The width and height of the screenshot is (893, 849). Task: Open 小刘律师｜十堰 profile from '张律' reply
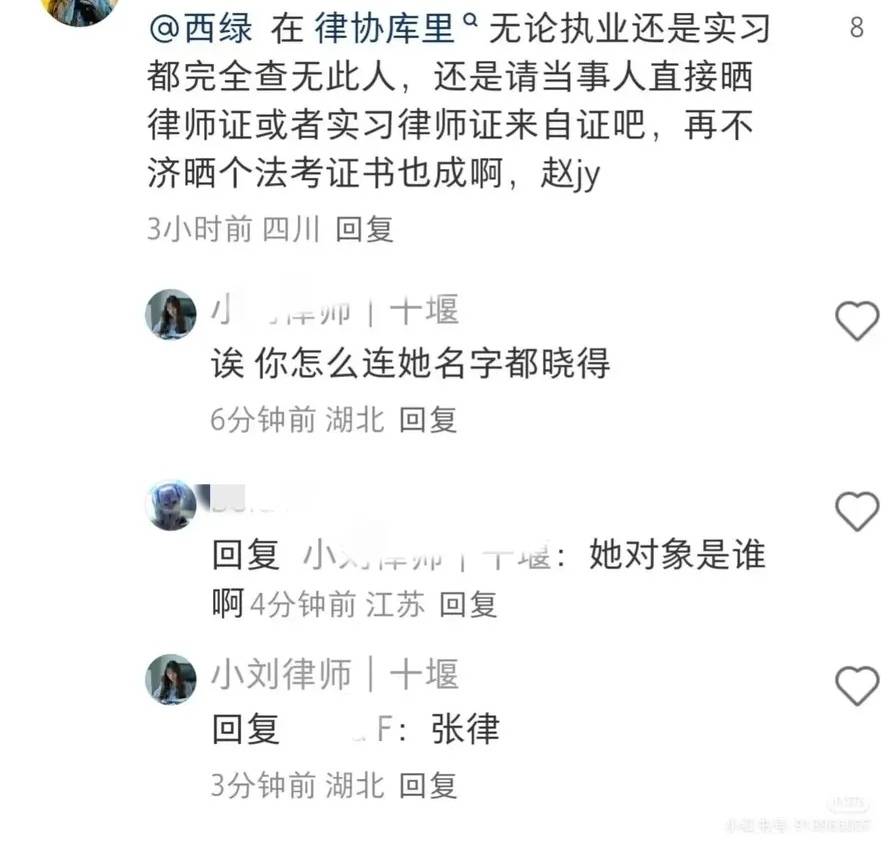click(334, 675)
